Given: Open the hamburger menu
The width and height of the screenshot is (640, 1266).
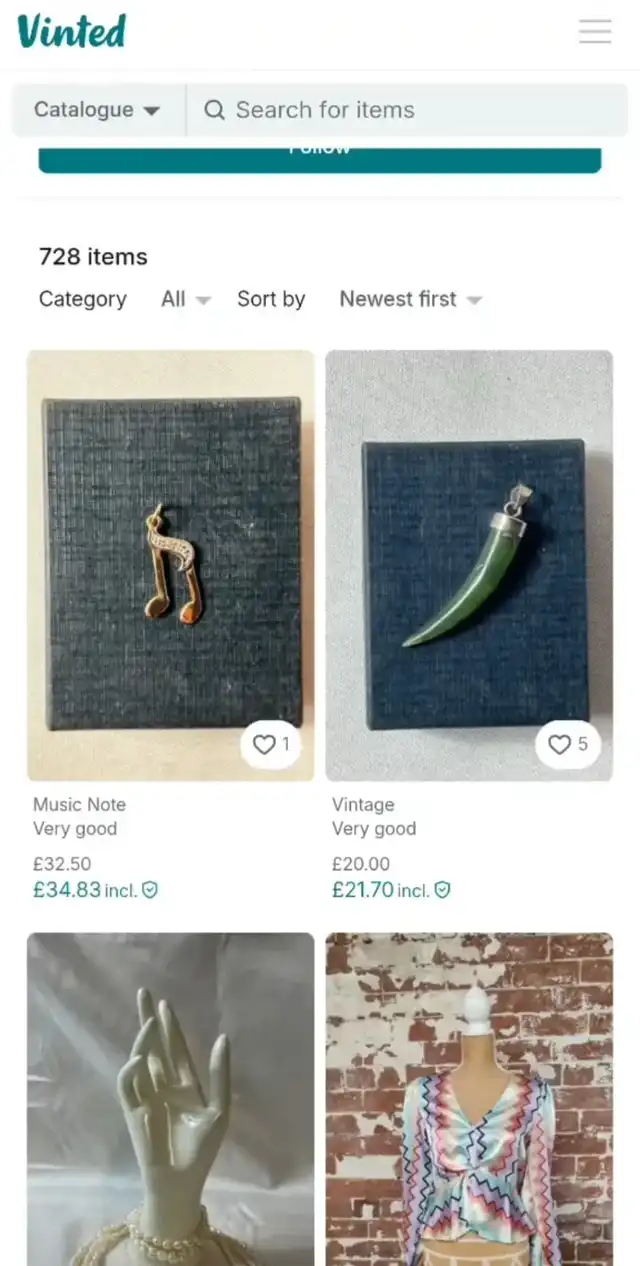Looking at the screenshot, I should (595, 32).
